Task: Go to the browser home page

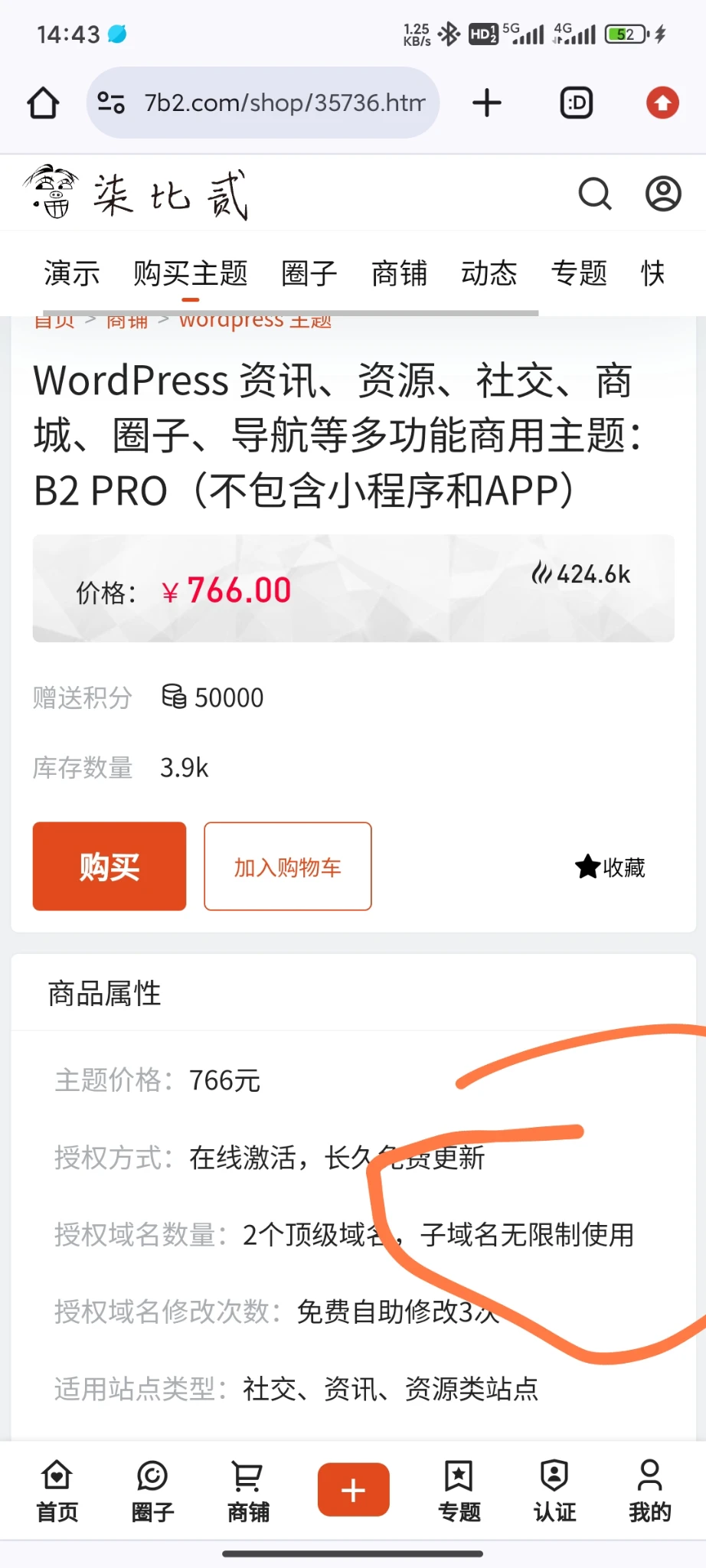Action: [43, 103]
